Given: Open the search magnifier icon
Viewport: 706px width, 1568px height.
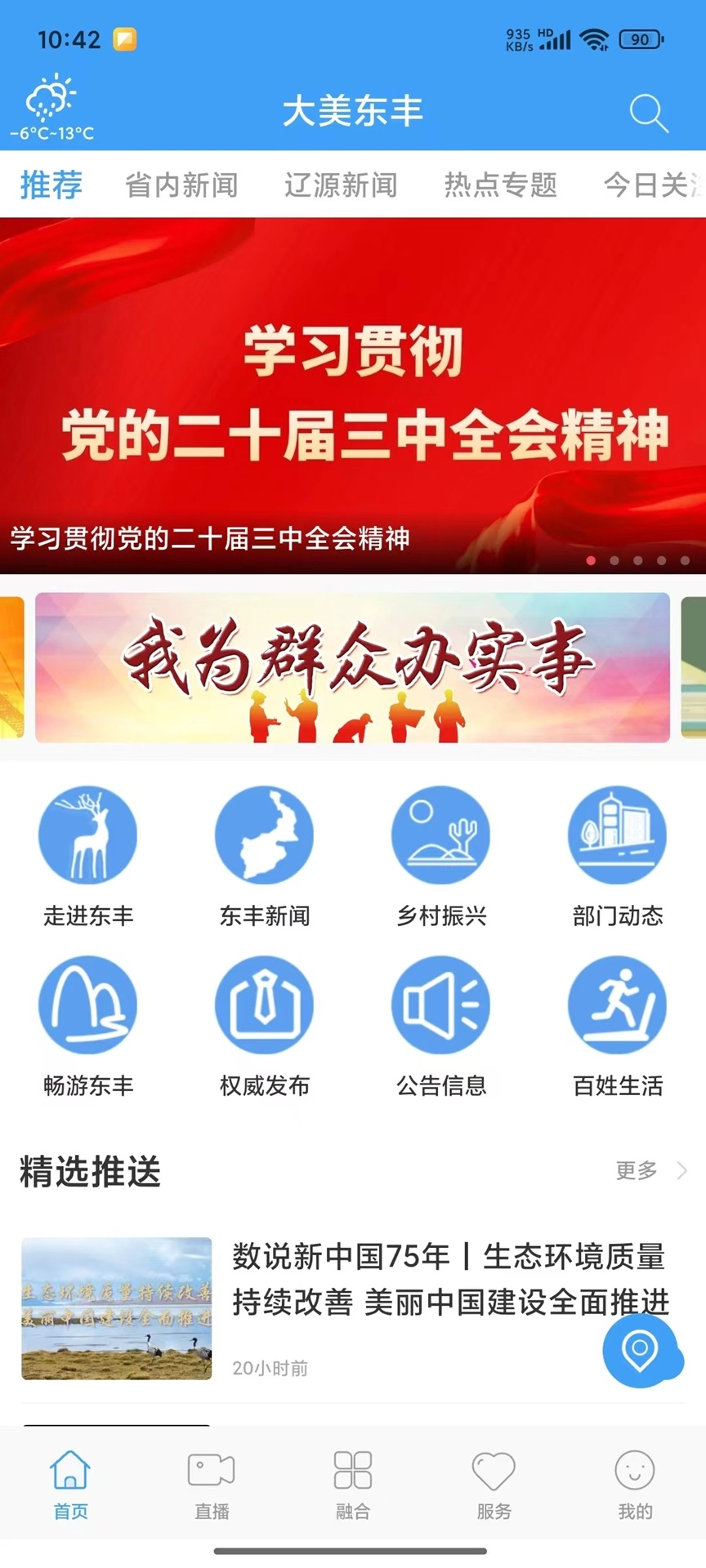Looking at the screenshot, I should click(649, 112).
